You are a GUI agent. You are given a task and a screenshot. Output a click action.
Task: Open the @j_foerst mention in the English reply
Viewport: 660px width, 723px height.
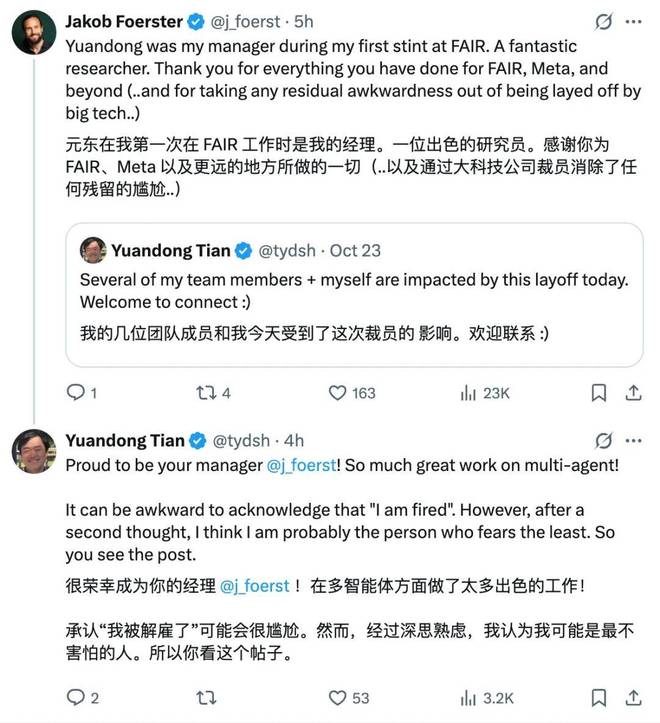[304, 465]
